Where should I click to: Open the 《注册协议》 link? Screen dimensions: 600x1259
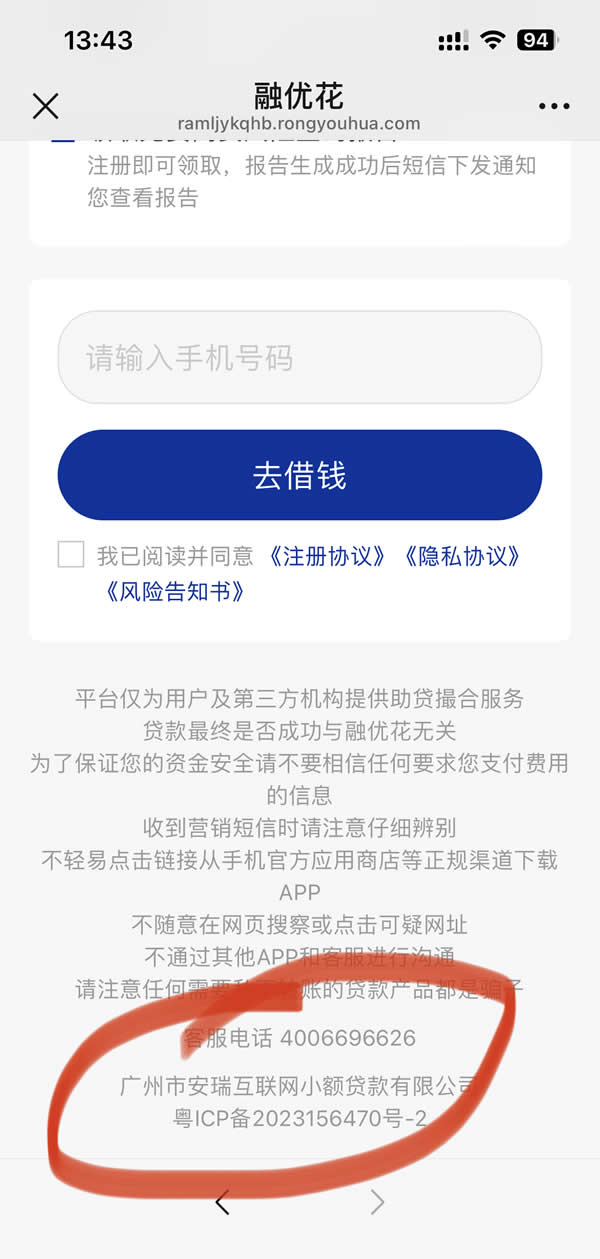click(327, 556)
